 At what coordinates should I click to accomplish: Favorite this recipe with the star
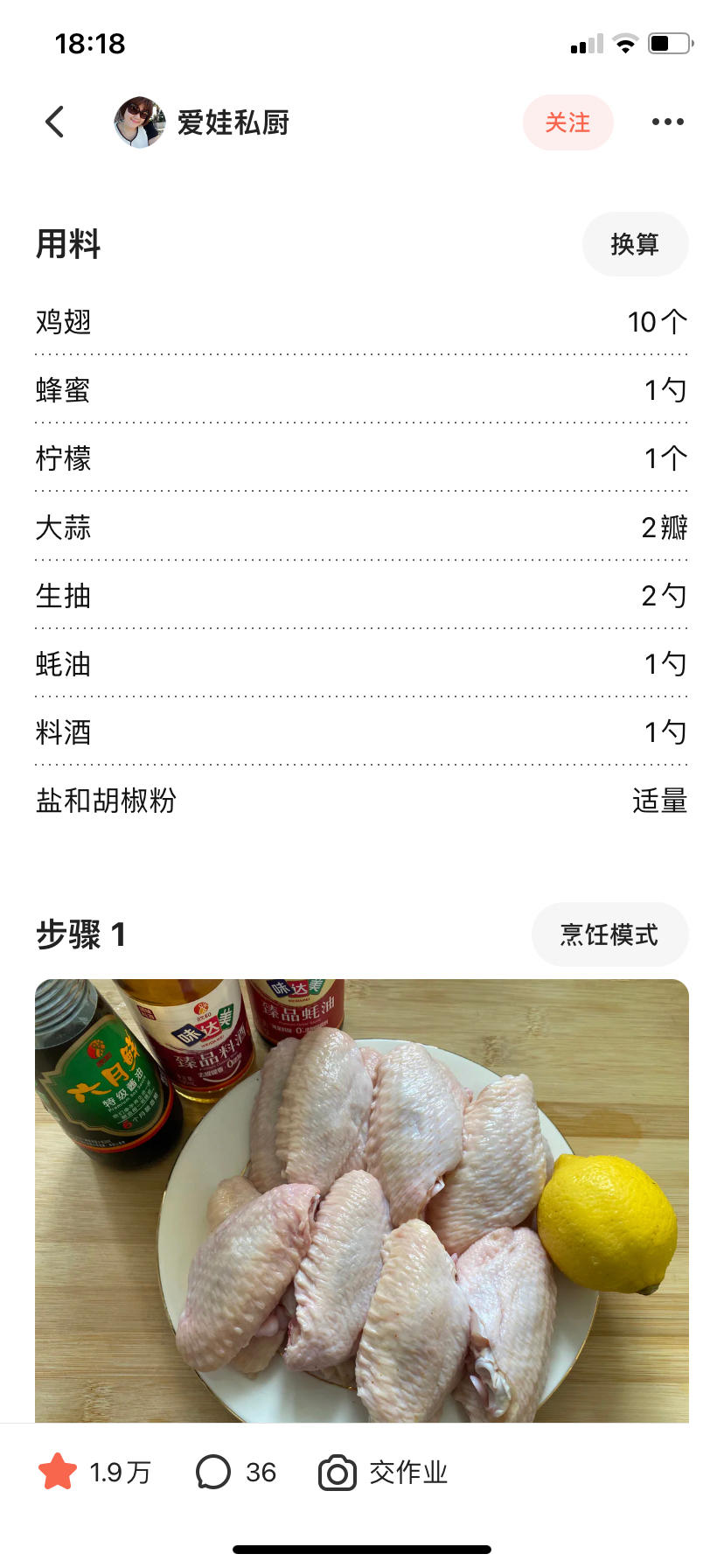(x=58, y=1472)
